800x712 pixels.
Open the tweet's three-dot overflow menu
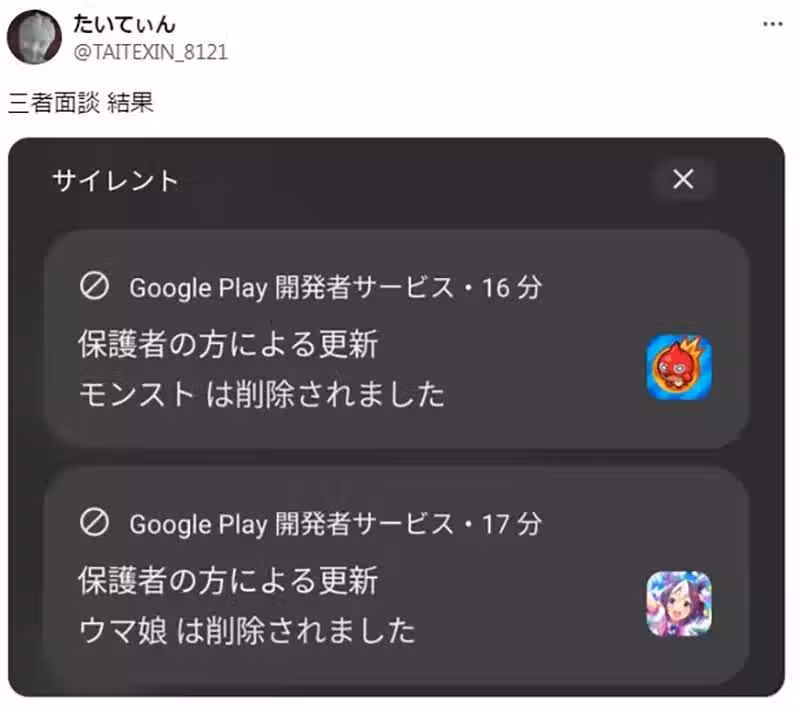773,23
